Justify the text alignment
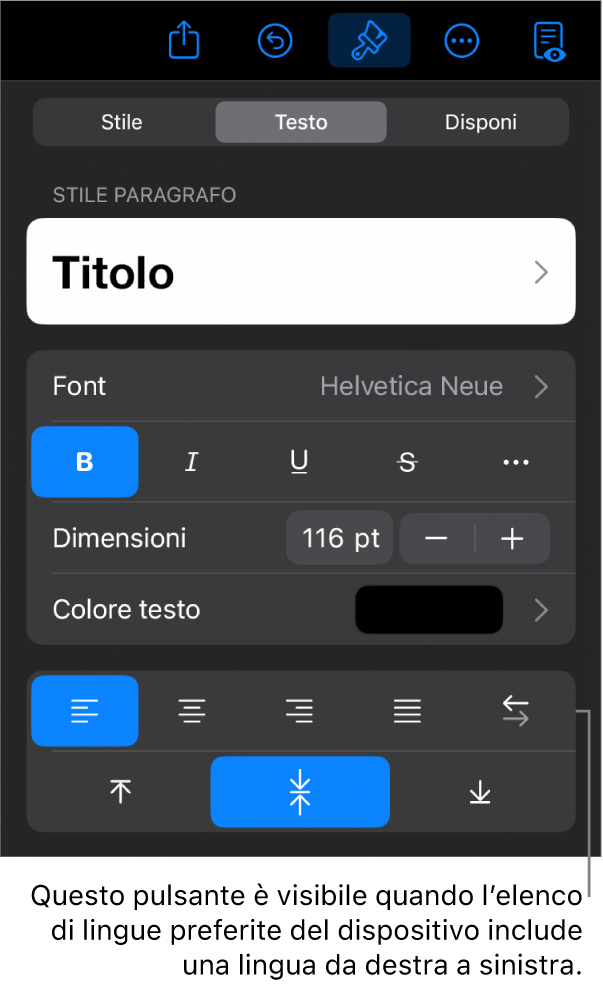Image resolution: width=603 pixels, height=993 pixels. [407, 711]
